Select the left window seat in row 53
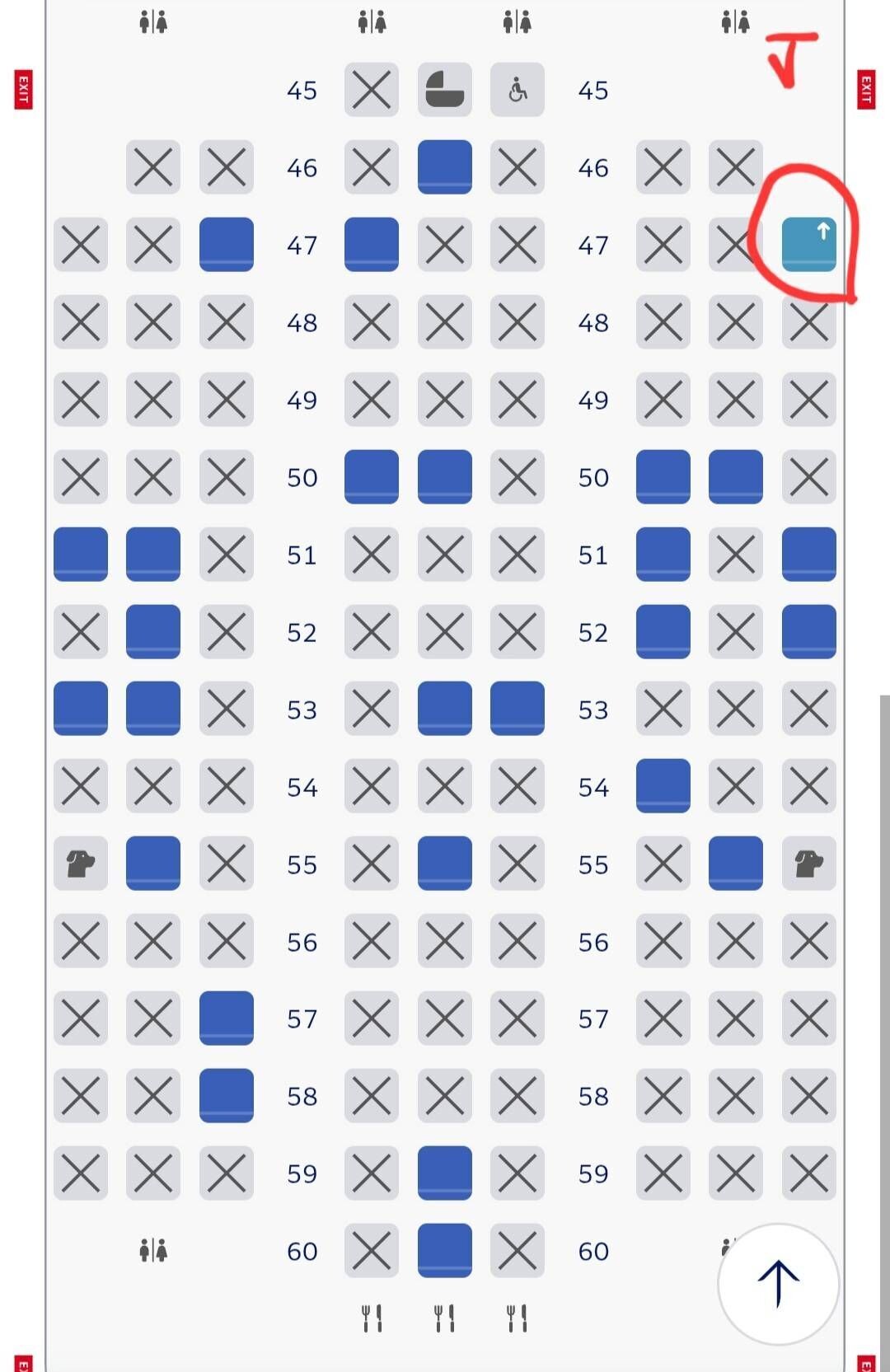Screen dimensions: 890x1372 [x=81, y=709]
